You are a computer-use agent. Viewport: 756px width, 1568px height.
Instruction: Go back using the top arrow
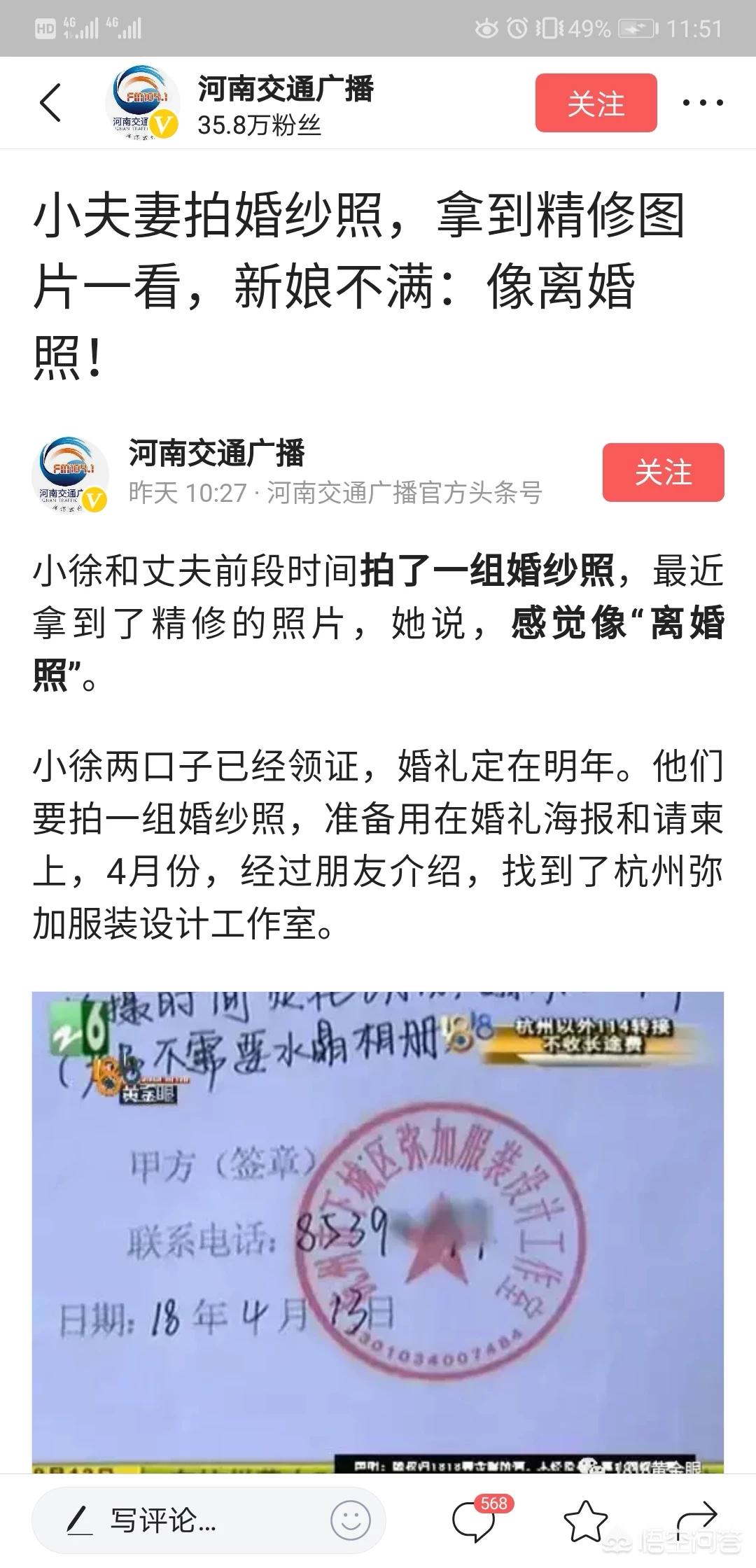(x=50, y=103)
